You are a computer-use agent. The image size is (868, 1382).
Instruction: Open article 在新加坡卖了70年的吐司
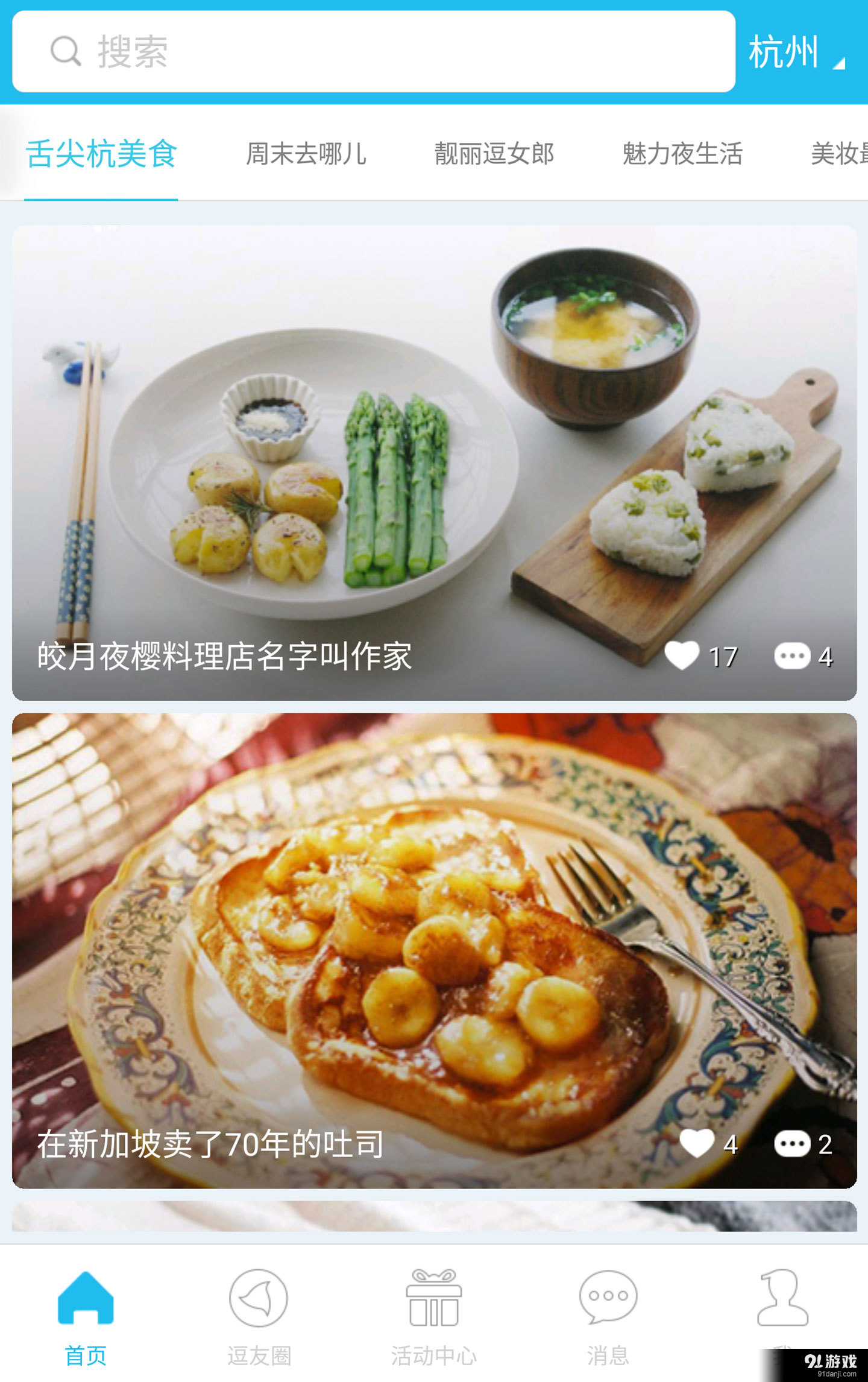(434, 953)
